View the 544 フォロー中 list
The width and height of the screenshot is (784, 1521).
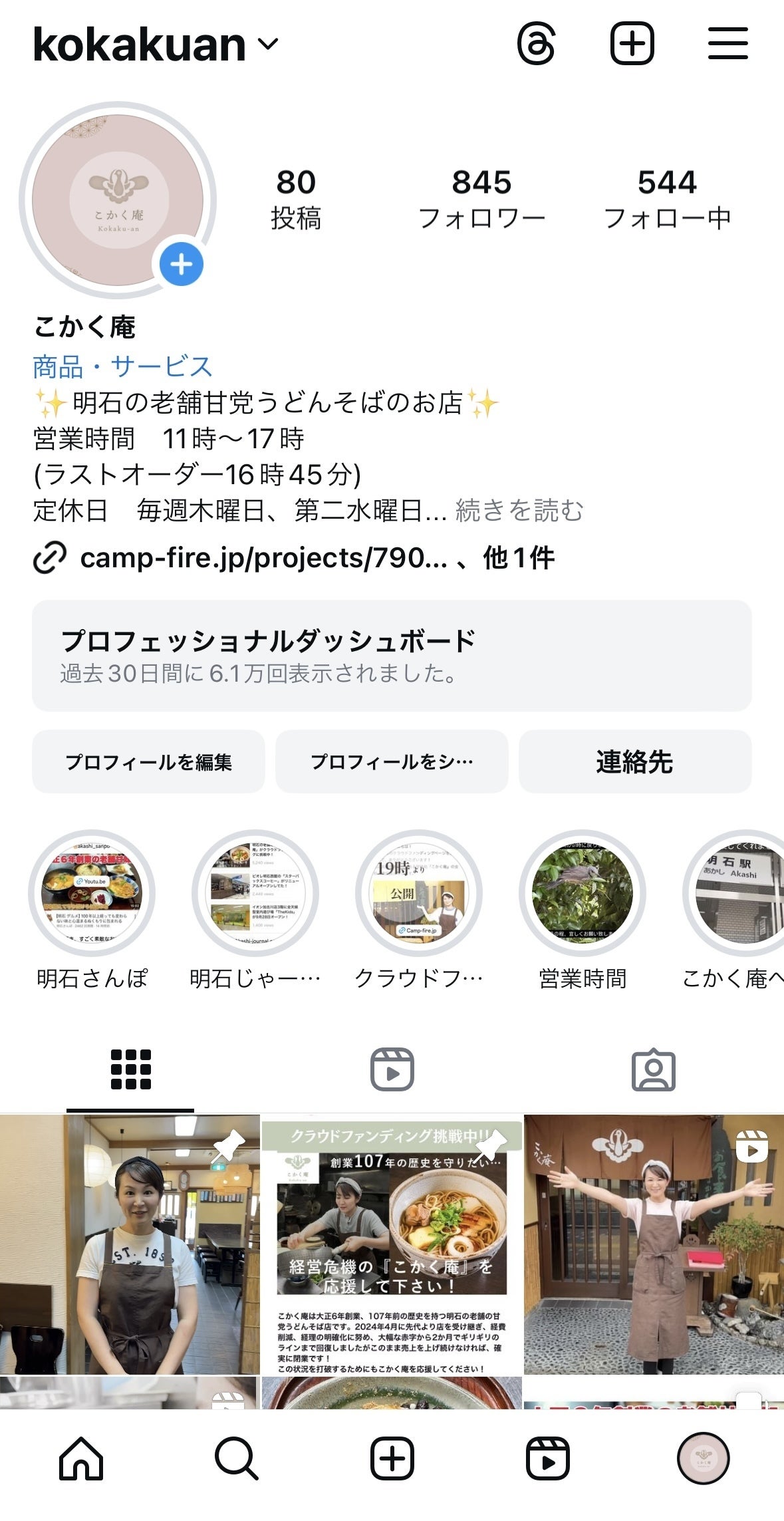click(x=667, y=198)
